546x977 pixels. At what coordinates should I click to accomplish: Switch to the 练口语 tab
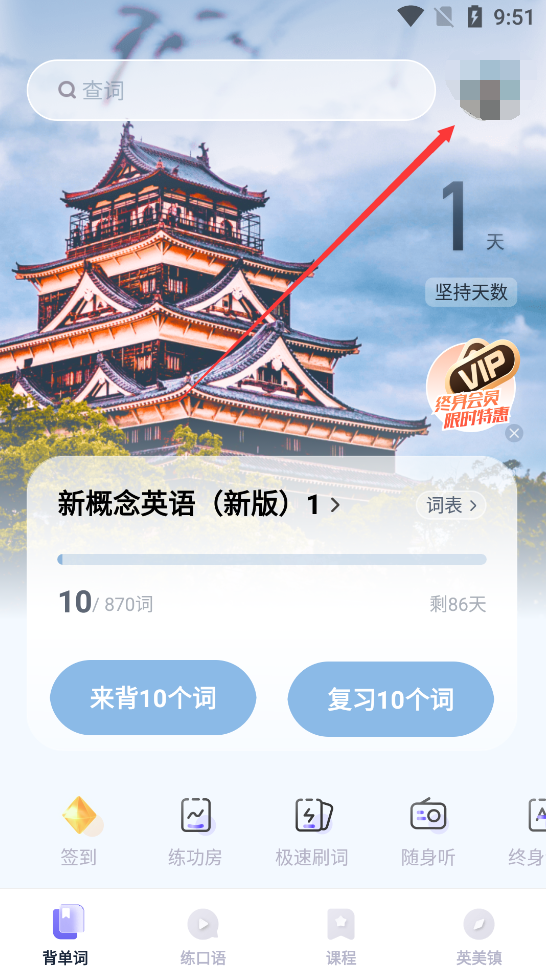click(203, 936)
